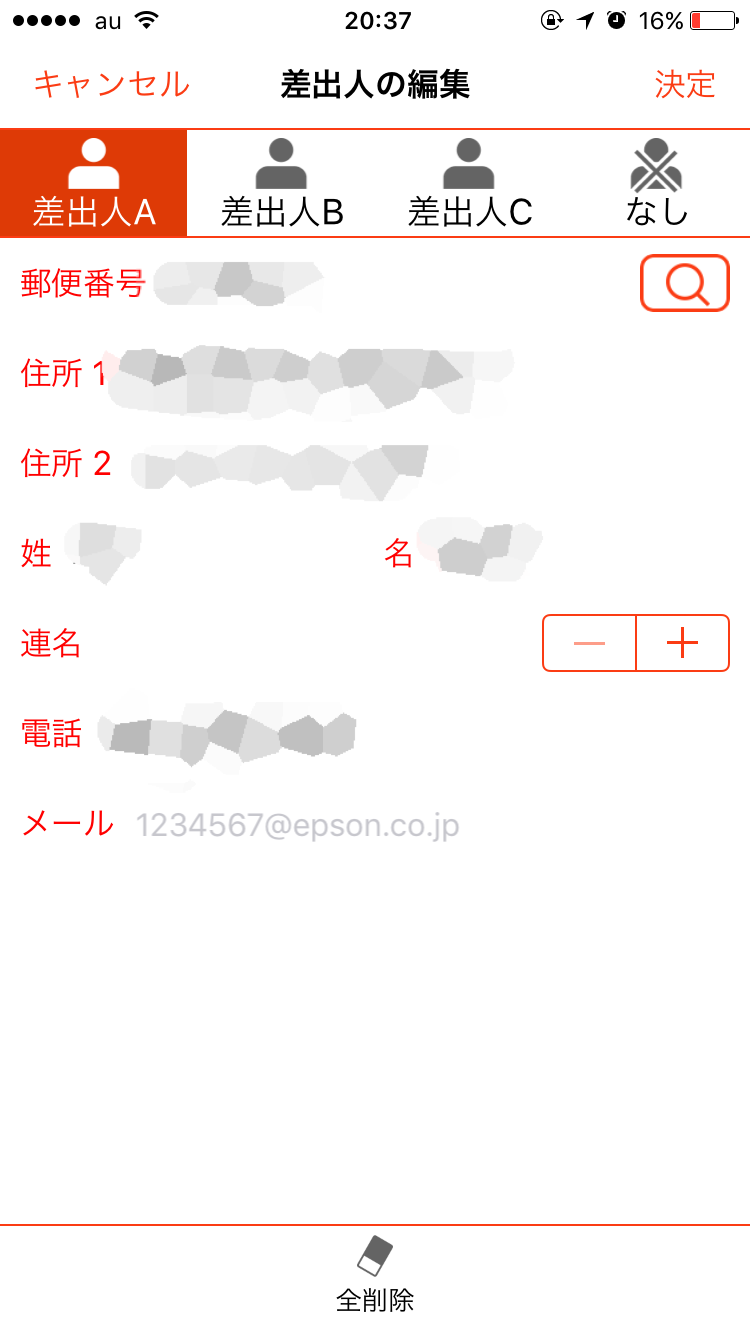Remove a 連名 entry with minus
The width and height of the screenshot is (750, 1334).
pos(589,643)
